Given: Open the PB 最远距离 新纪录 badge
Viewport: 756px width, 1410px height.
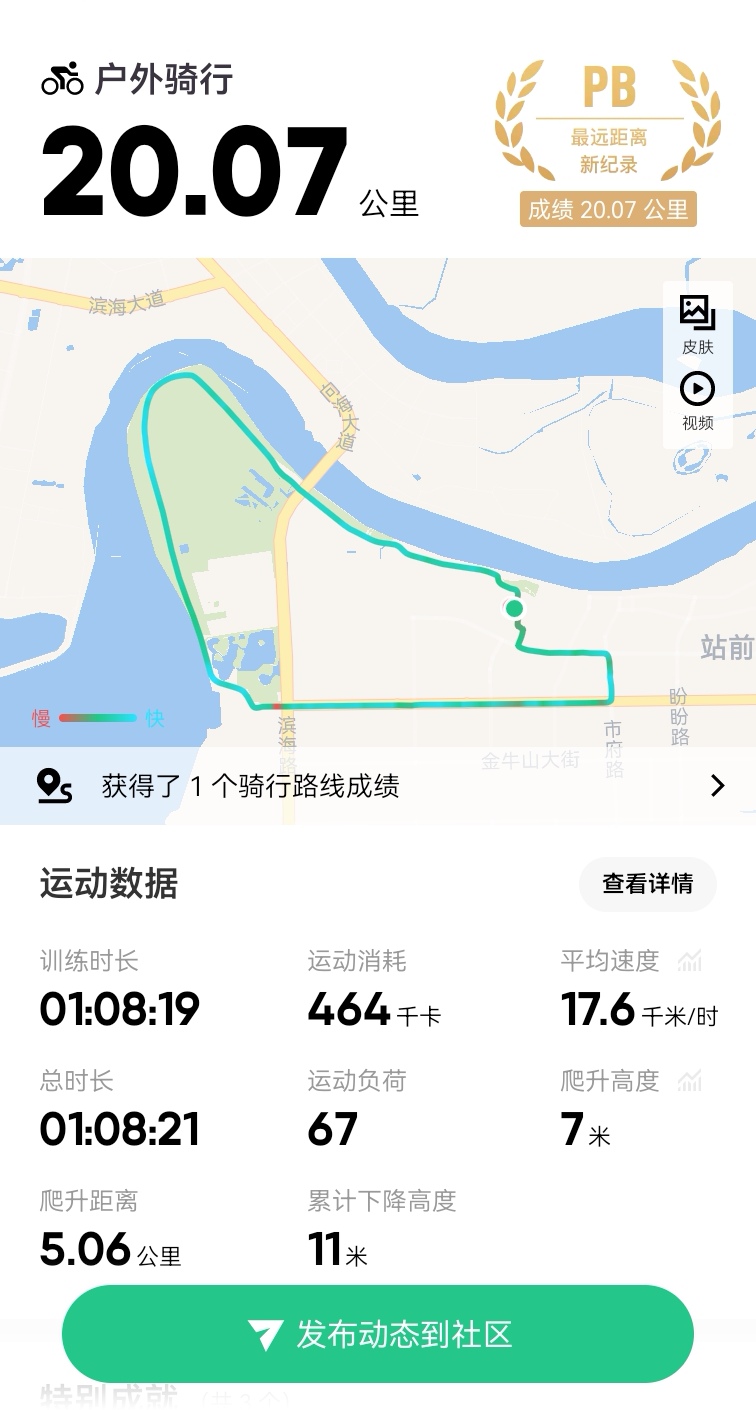Looking at the screenshot, I should pos(608,141).
